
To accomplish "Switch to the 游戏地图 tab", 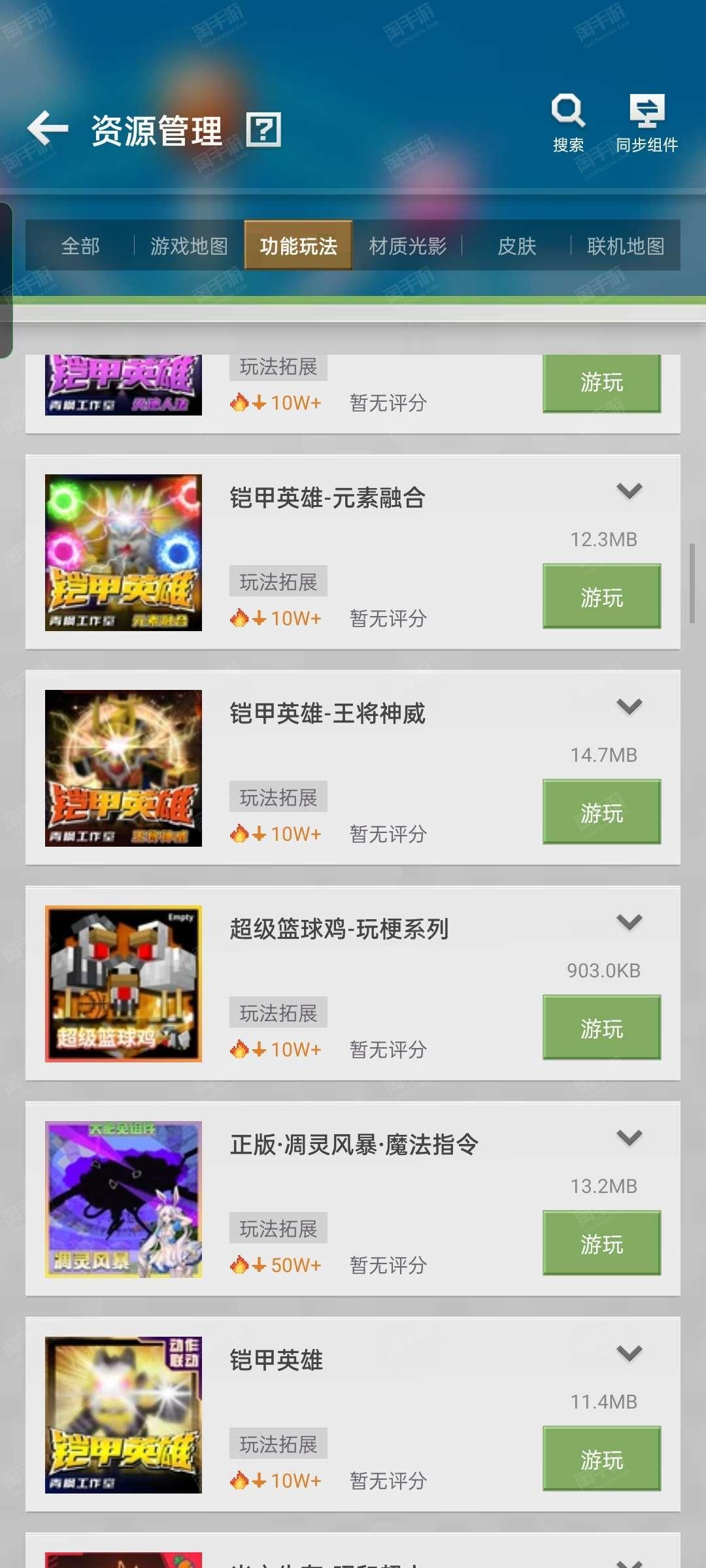I will tap(189, 246).
